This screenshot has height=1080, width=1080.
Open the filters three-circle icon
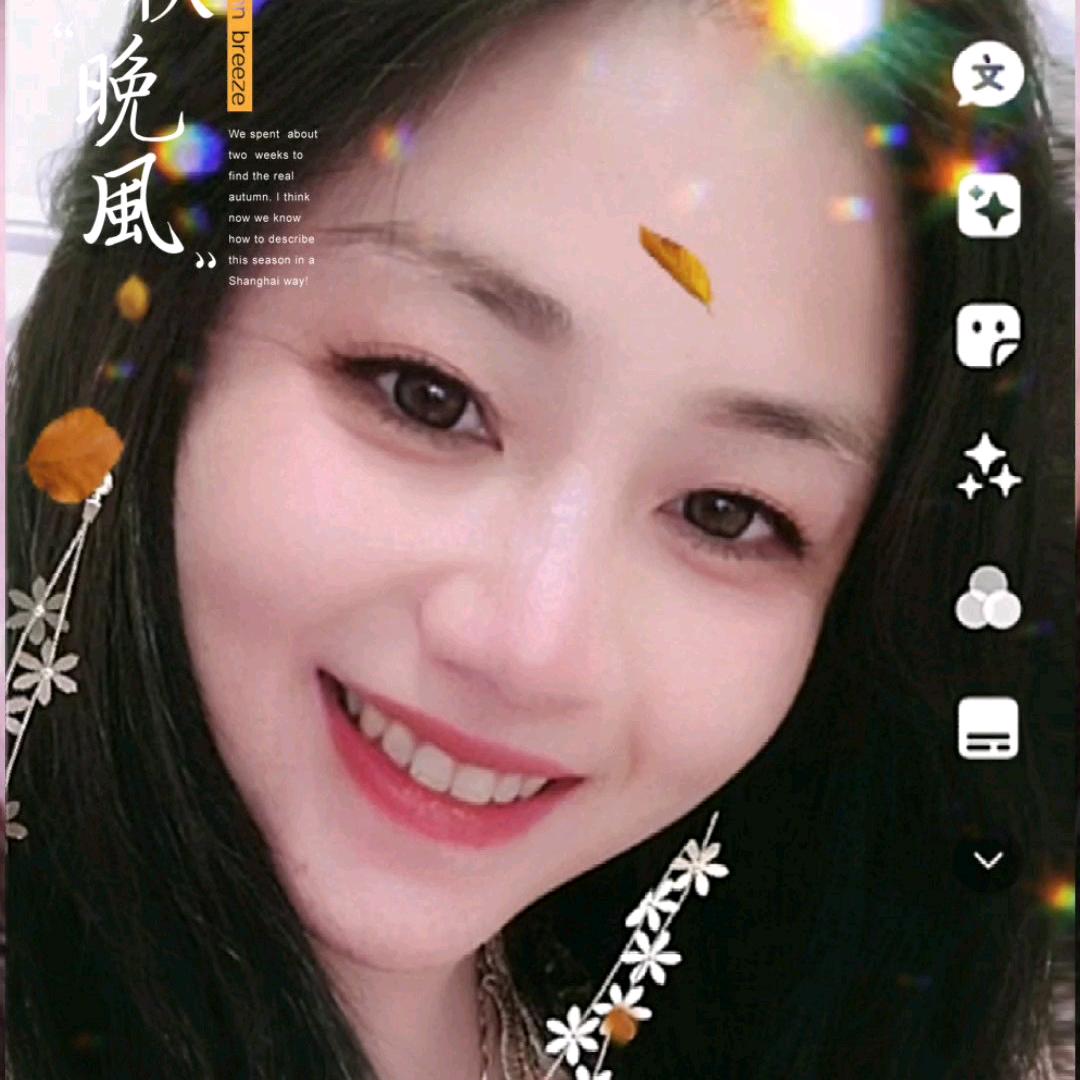988,598
